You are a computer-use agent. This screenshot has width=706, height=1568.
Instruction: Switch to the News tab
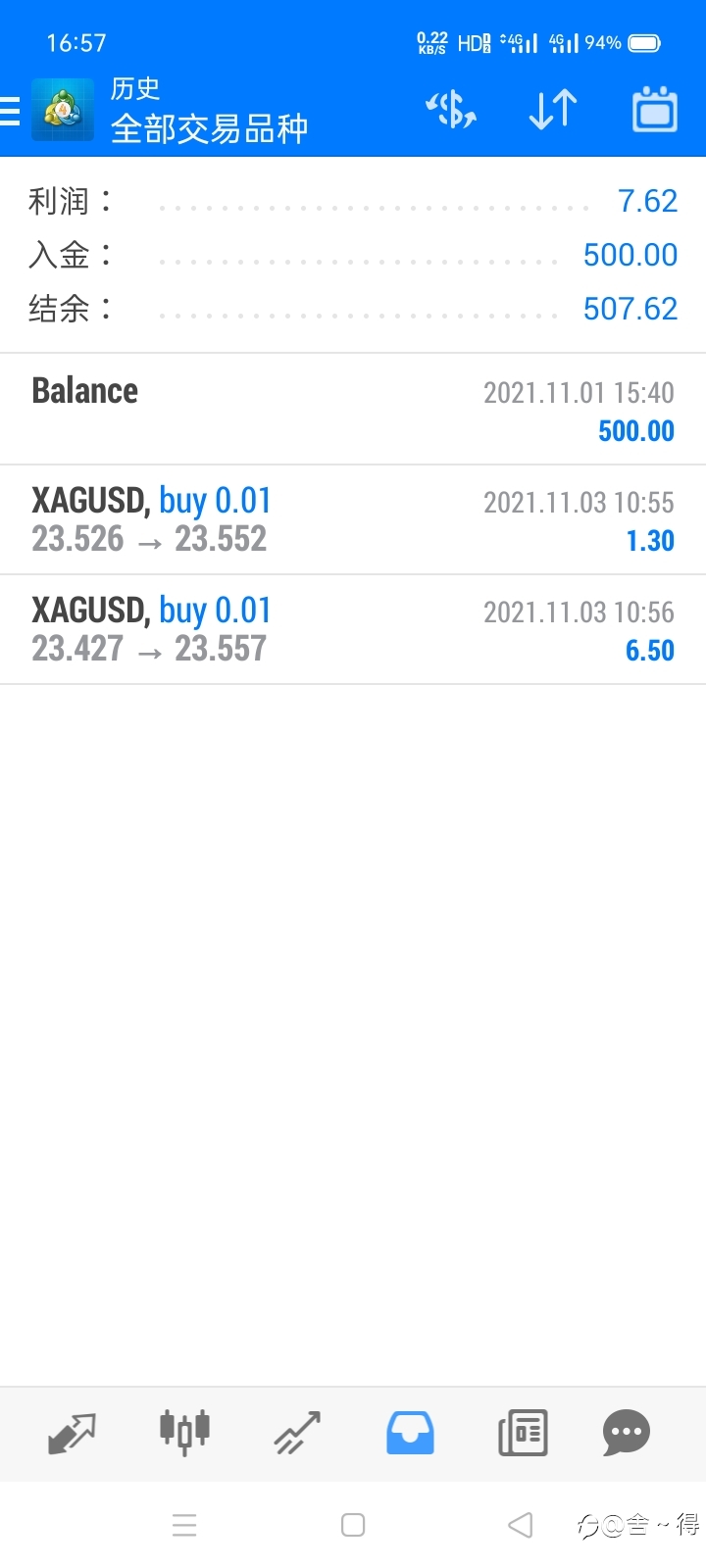tap(523, 1434)
